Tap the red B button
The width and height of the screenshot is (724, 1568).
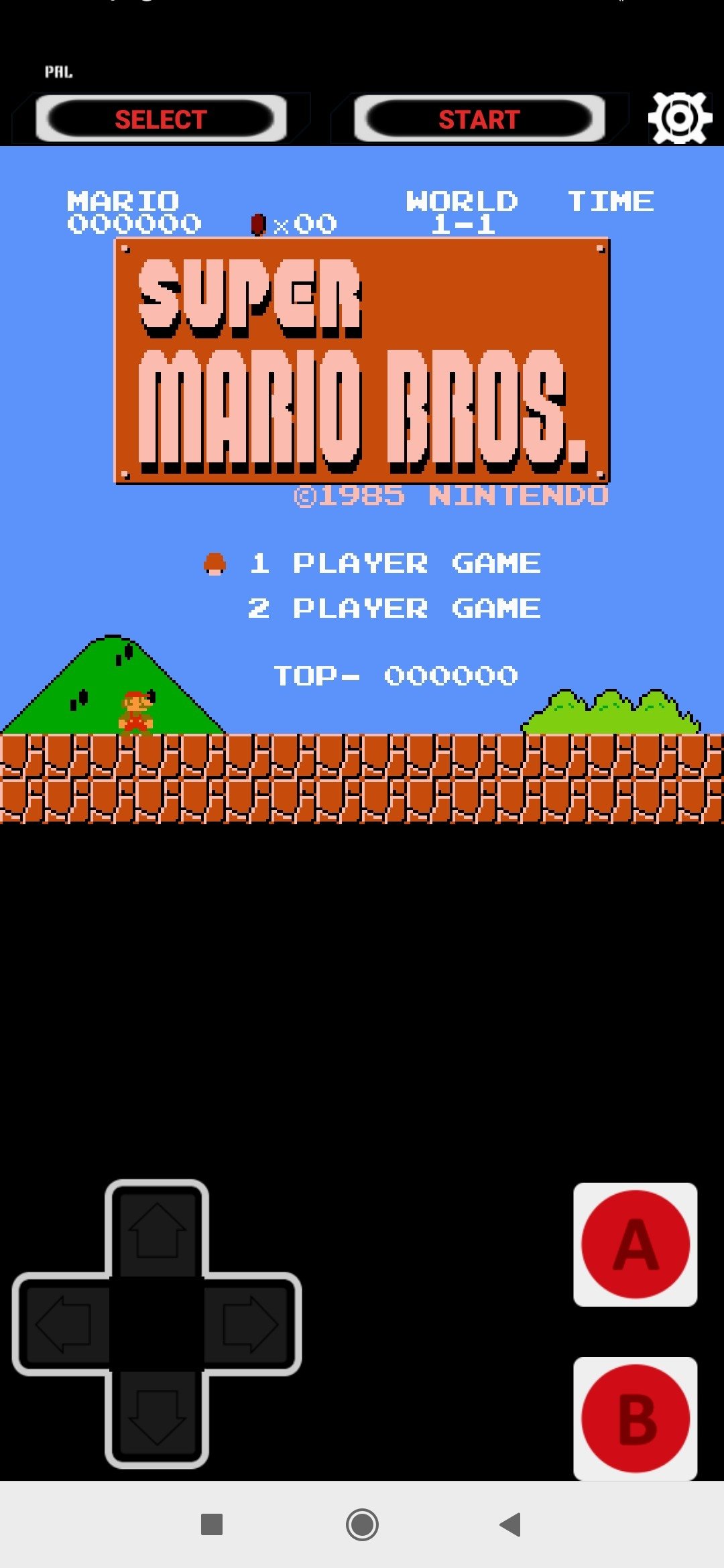click(635, 1419)
